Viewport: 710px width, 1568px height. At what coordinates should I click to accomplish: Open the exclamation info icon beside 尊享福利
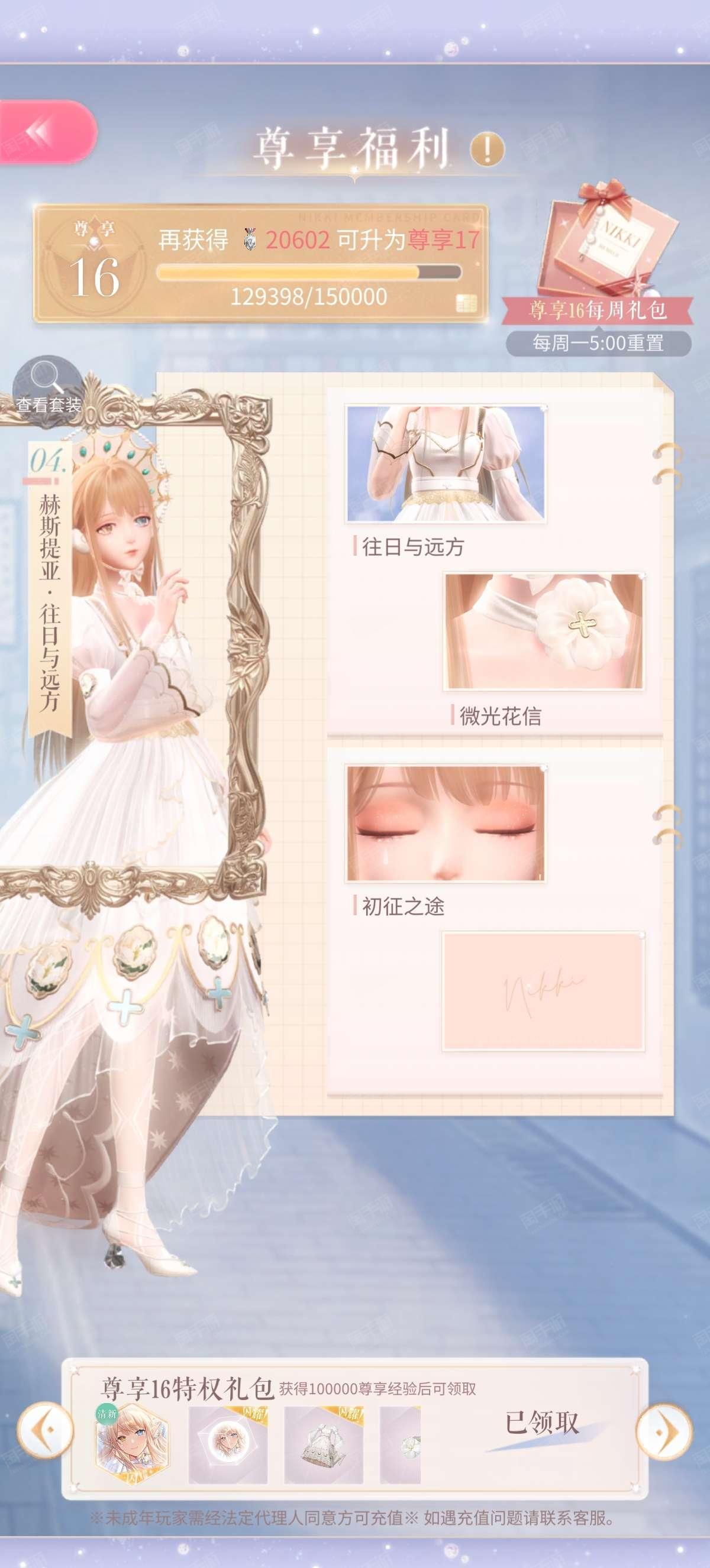(486, 148)
